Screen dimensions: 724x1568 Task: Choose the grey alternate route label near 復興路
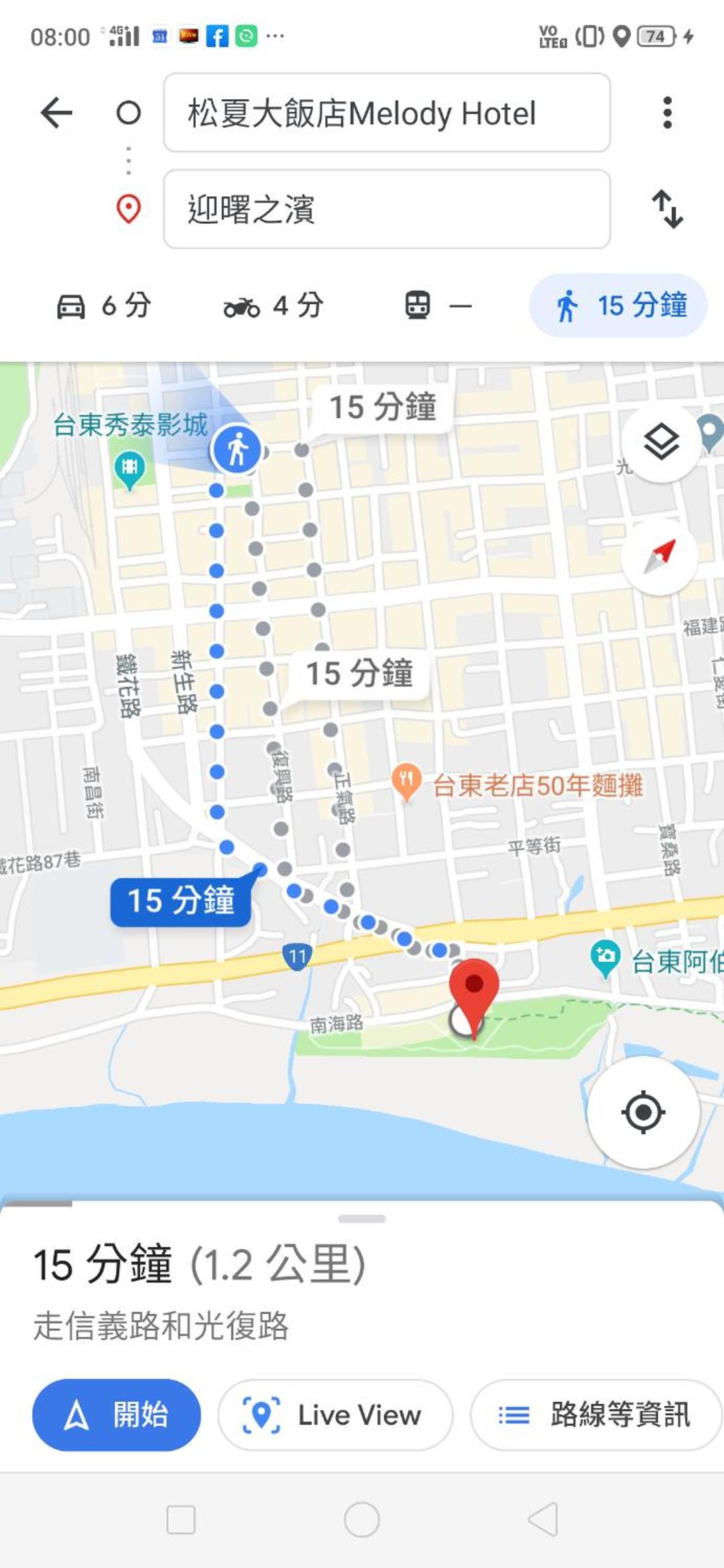(x=359, y=673)
